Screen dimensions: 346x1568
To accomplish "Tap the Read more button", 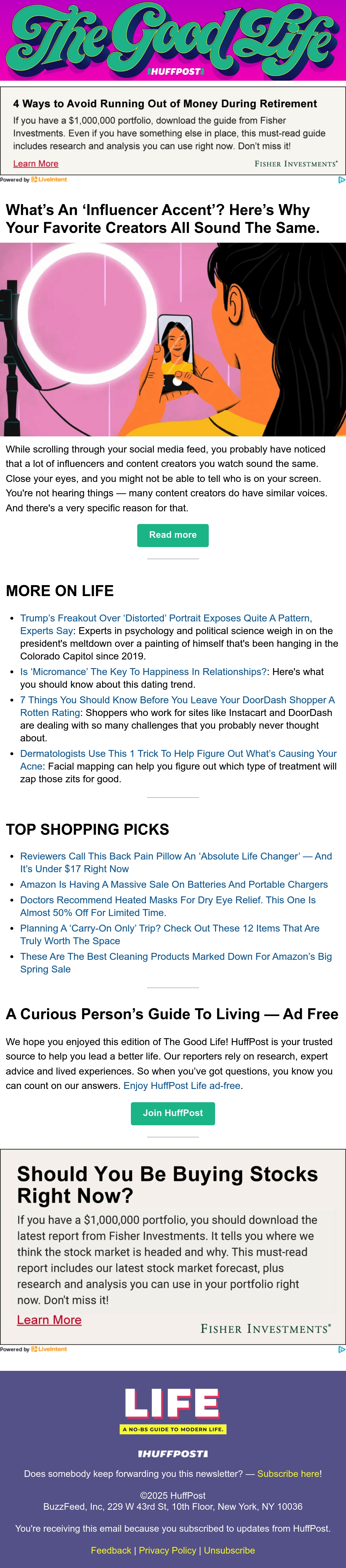I will coord(173,535).
